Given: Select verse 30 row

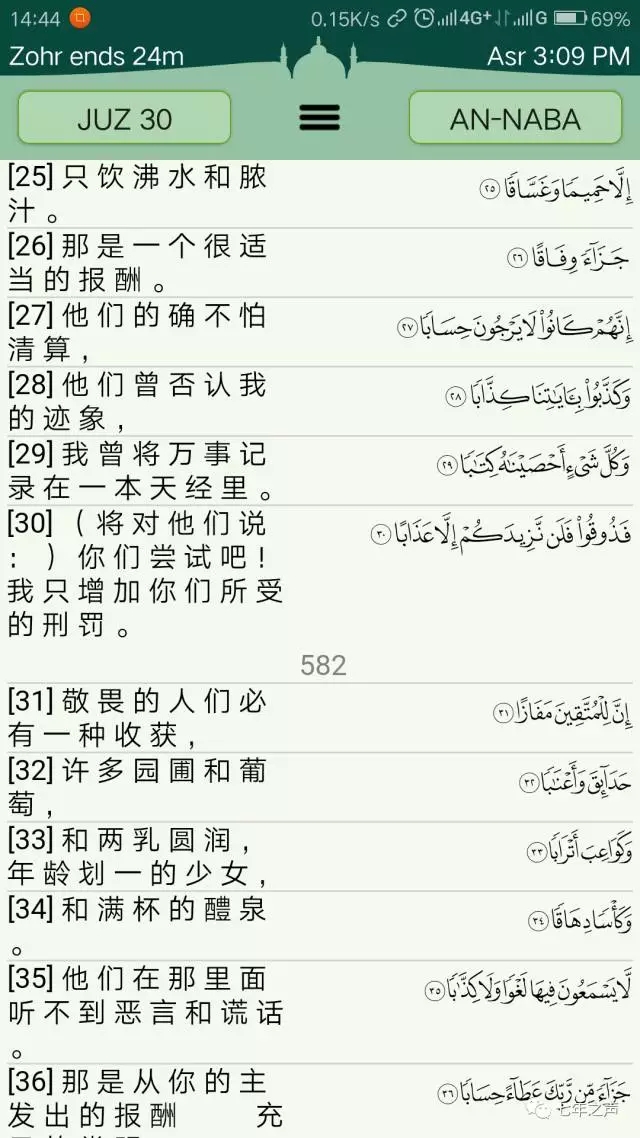Looking at the screenshot, I should (x=320, y=573).
